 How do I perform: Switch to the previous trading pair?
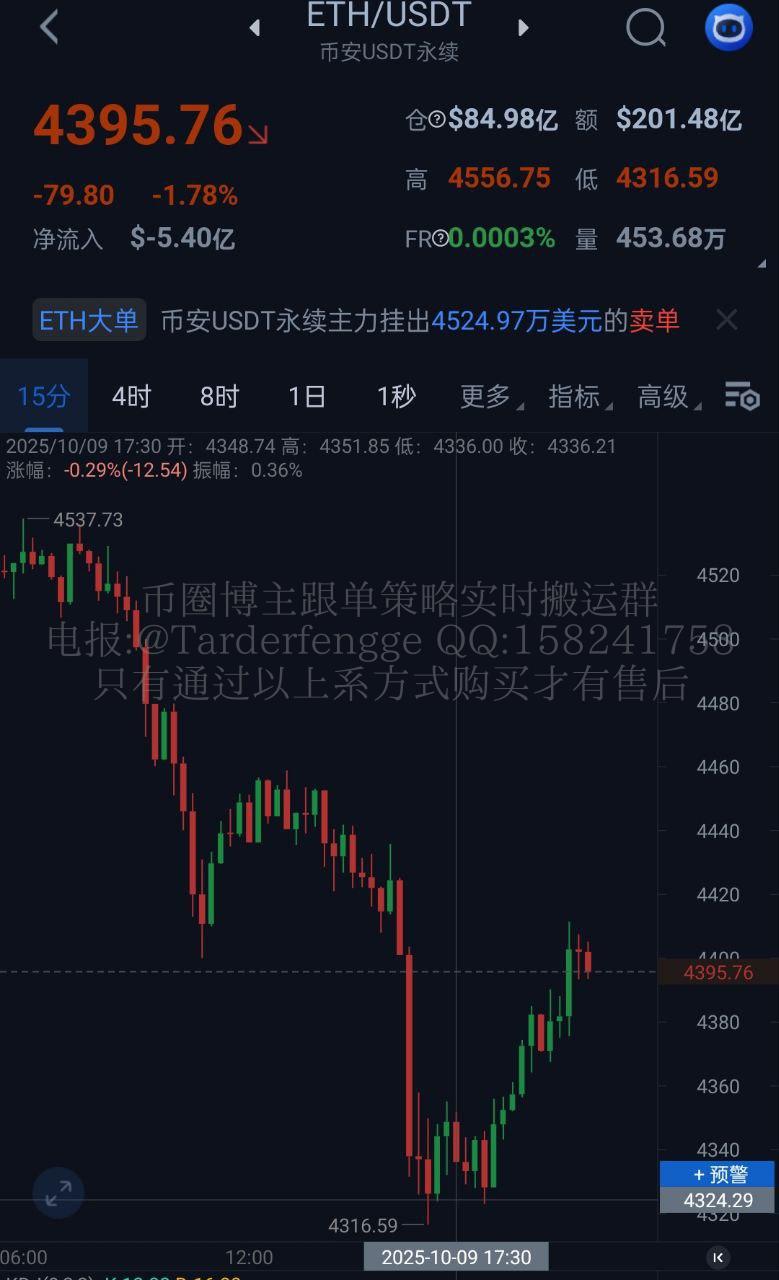point(255,28)
